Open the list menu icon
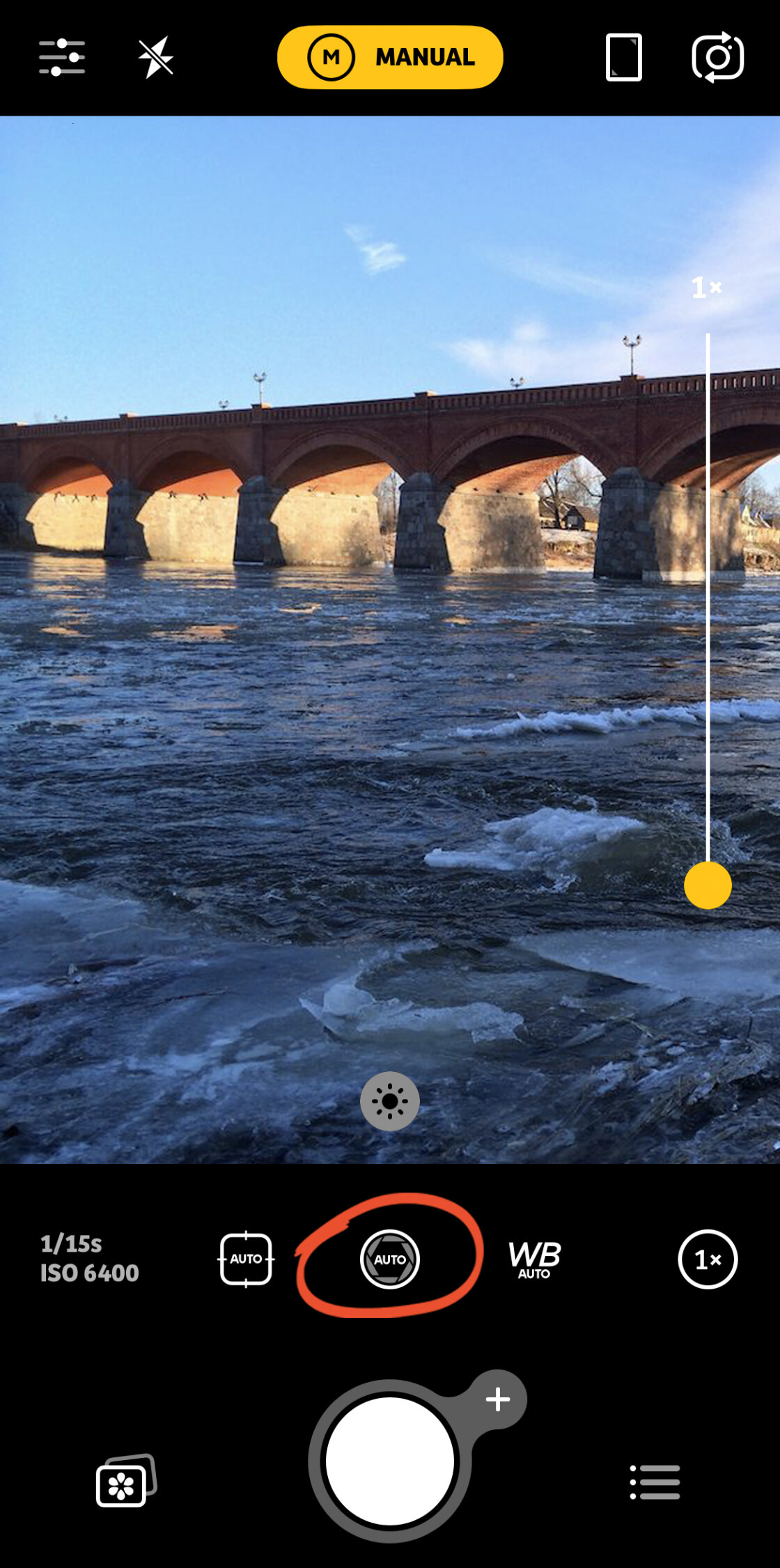780x1568 pixels. [655, 1482]
